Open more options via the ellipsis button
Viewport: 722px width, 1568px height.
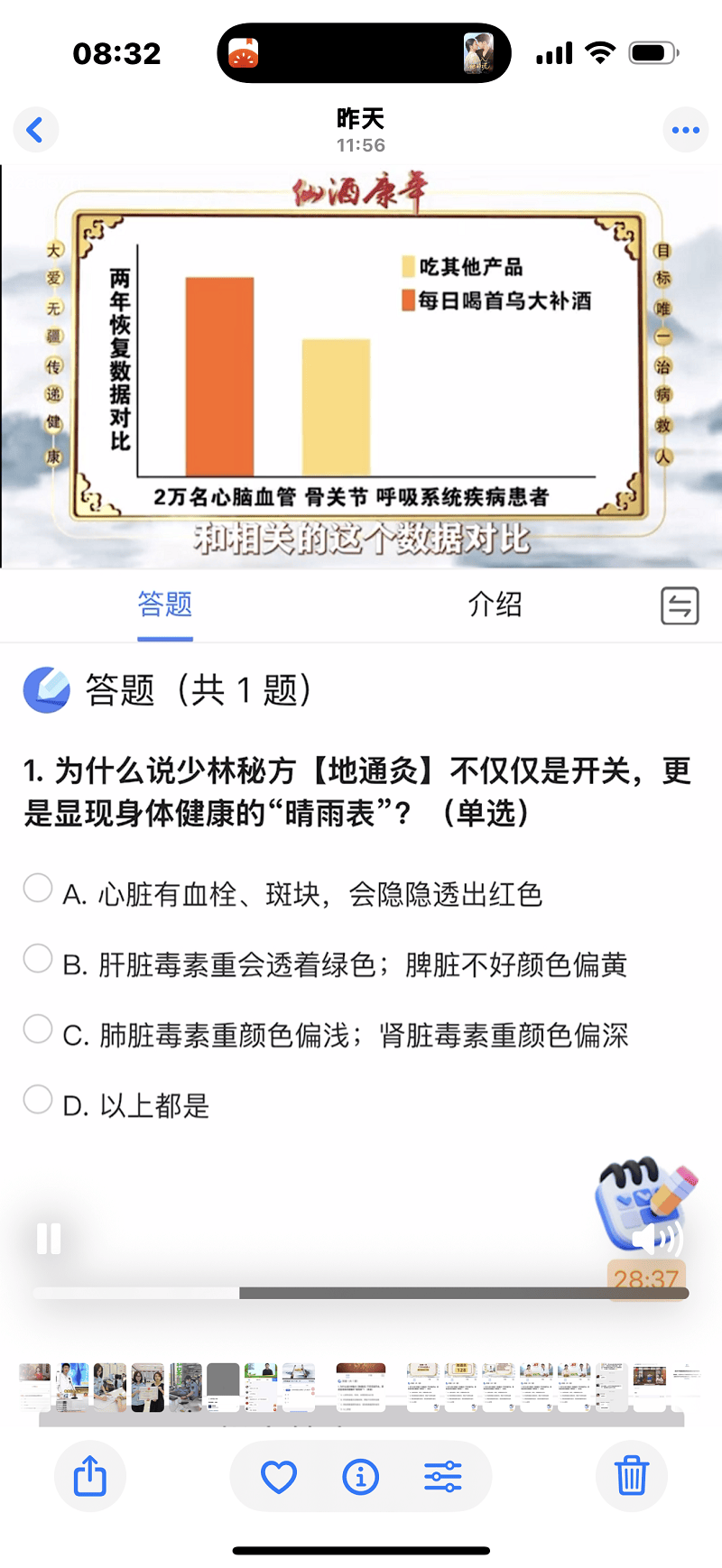pyautogui.click(x=686, y=129)
